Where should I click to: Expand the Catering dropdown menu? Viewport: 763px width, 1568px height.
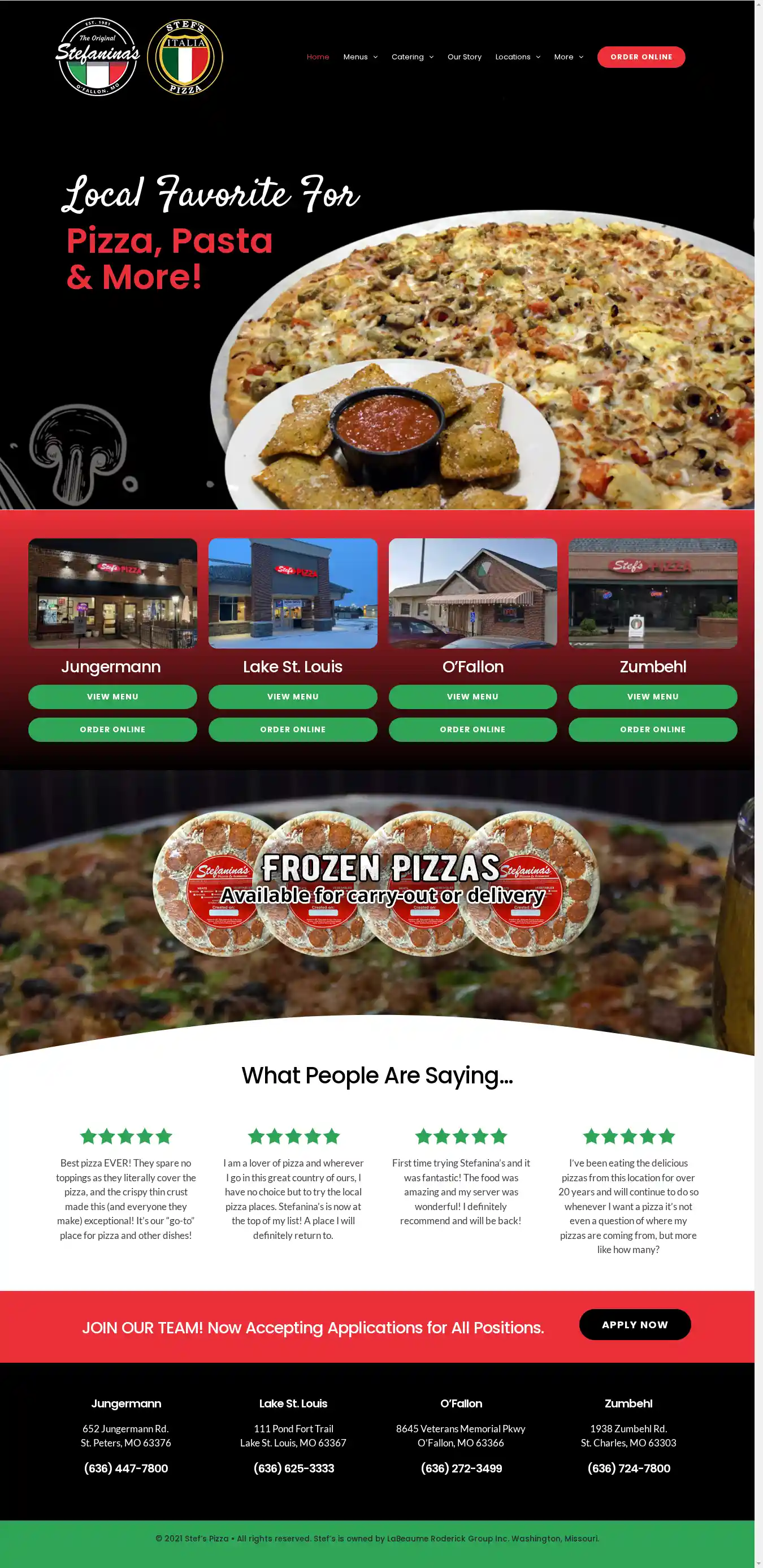pyautogui.click(x=412, y=57)
